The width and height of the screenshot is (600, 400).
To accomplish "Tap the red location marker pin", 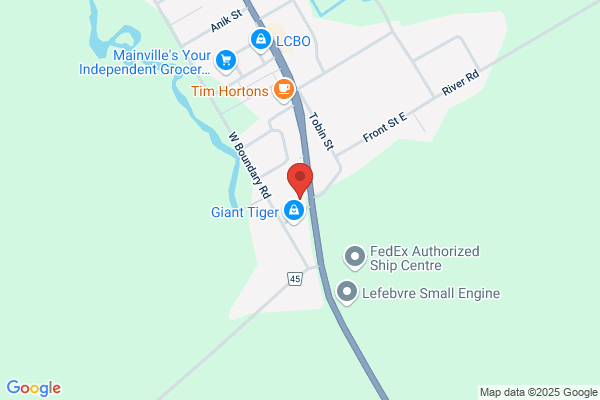I will tap(300, 181).
